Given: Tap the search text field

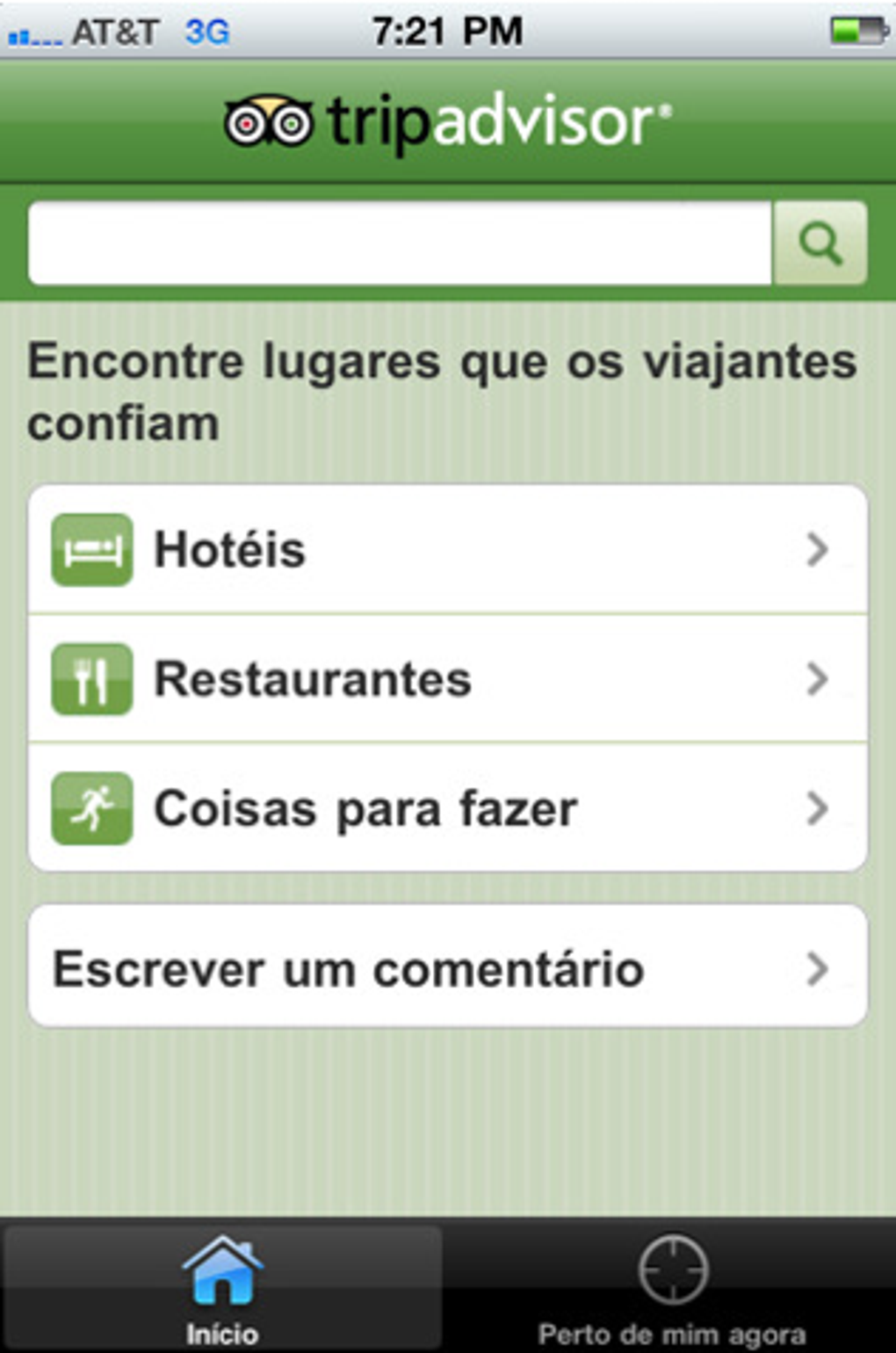Looking at the screenshot, I should (400, 243).
